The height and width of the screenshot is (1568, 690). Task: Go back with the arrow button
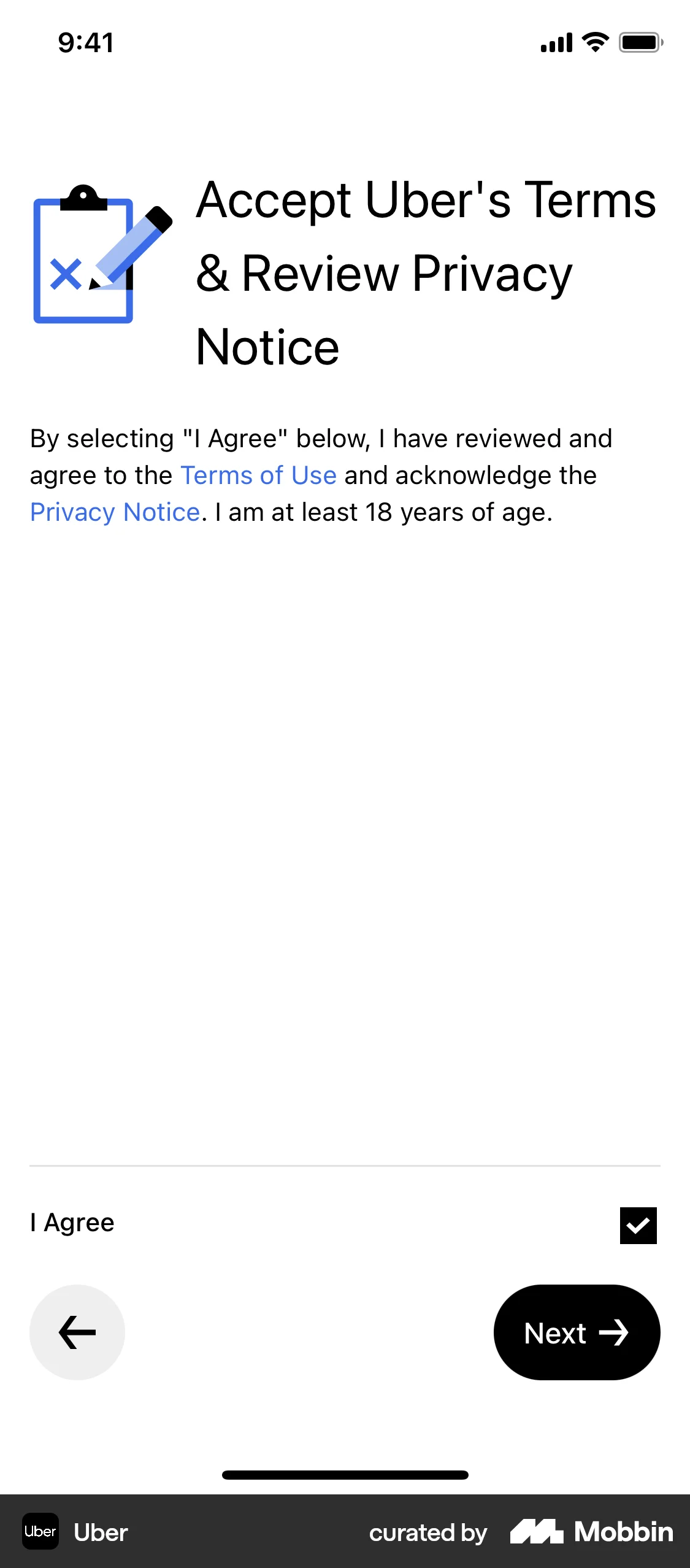click(x=77, y=1332)
